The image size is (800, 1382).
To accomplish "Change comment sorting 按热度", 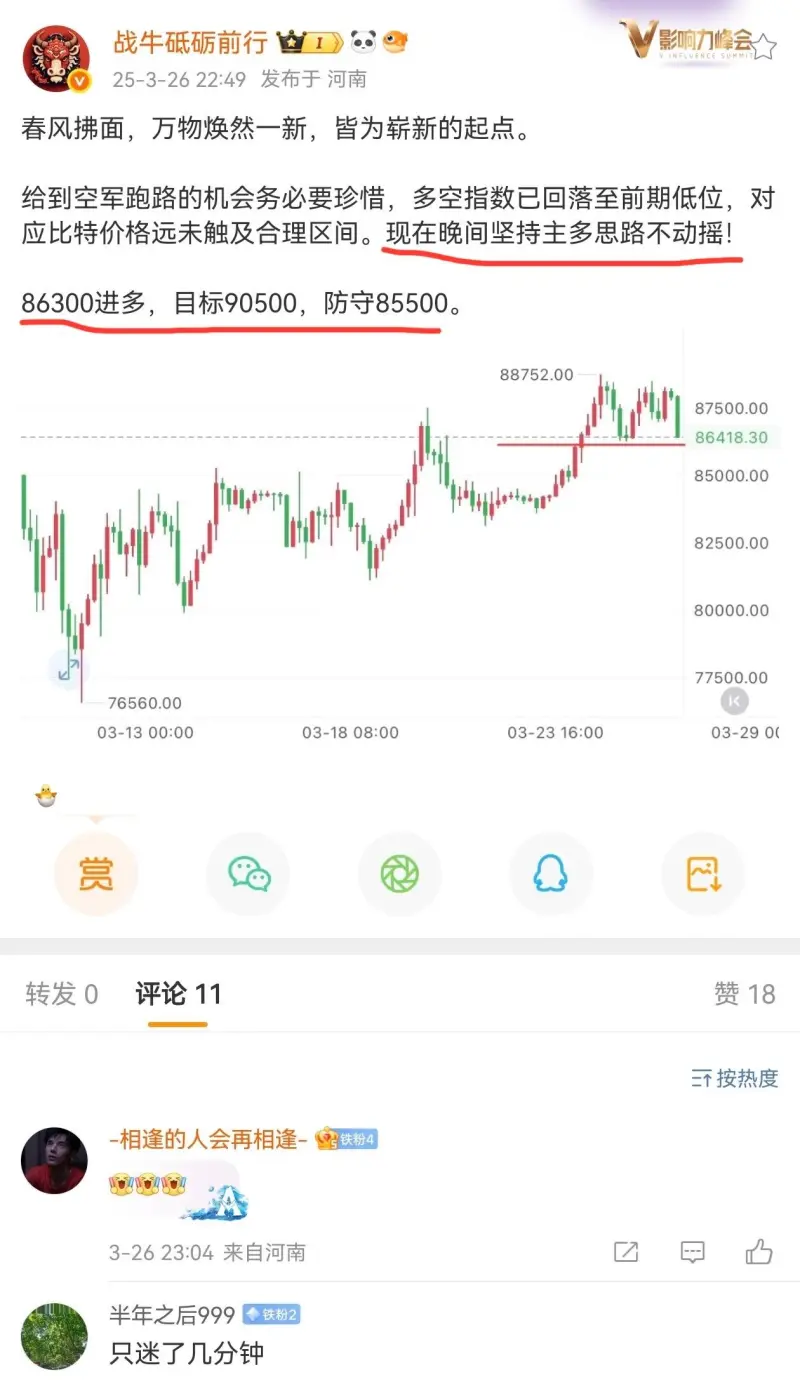I will 734,1078.
